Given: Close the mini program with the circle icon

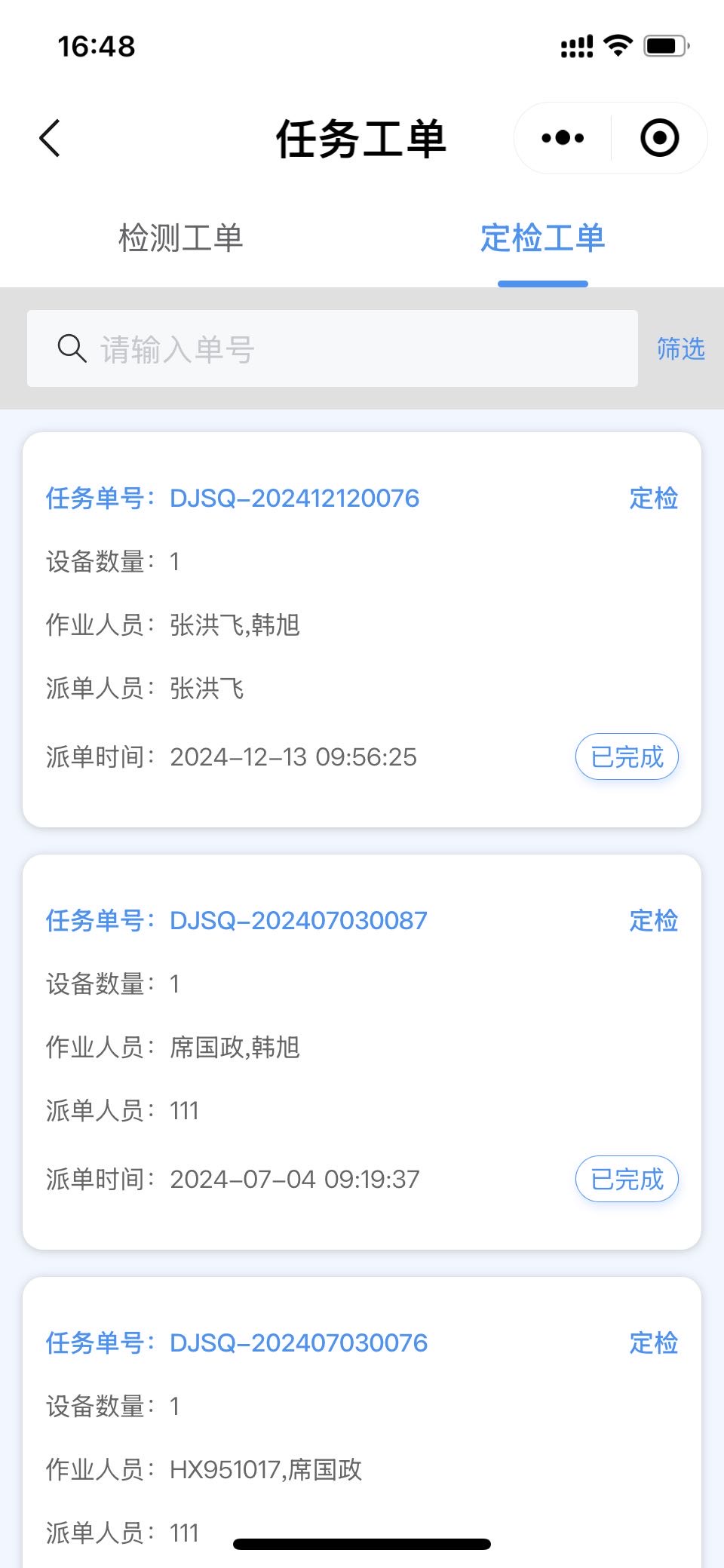Looking at the screenshot, I should [659, 138].
